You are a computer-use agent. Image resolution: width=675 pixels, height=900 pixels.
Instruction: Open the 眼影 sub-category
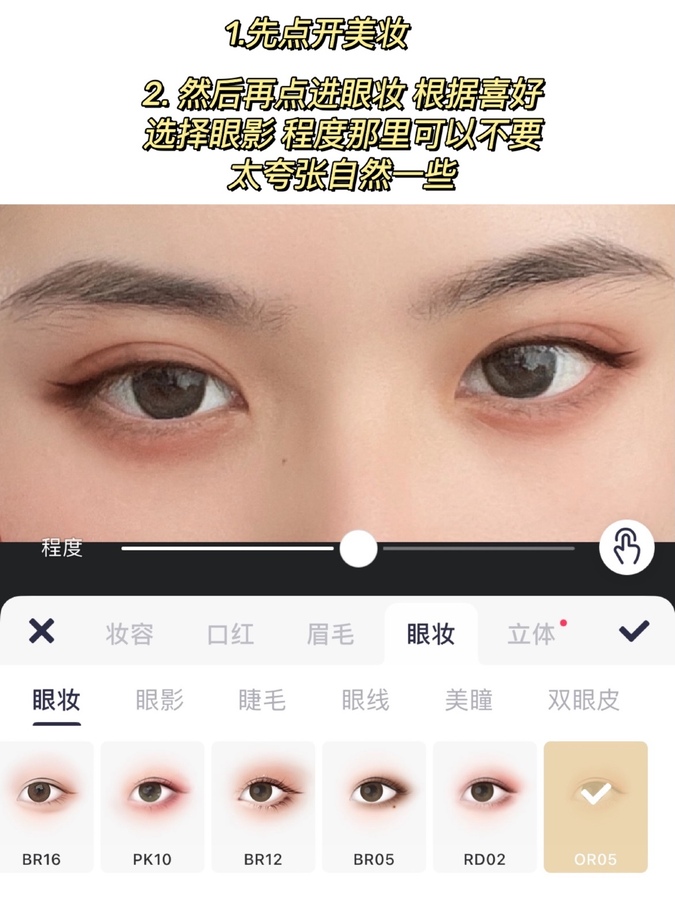click(x=160, y=700)
